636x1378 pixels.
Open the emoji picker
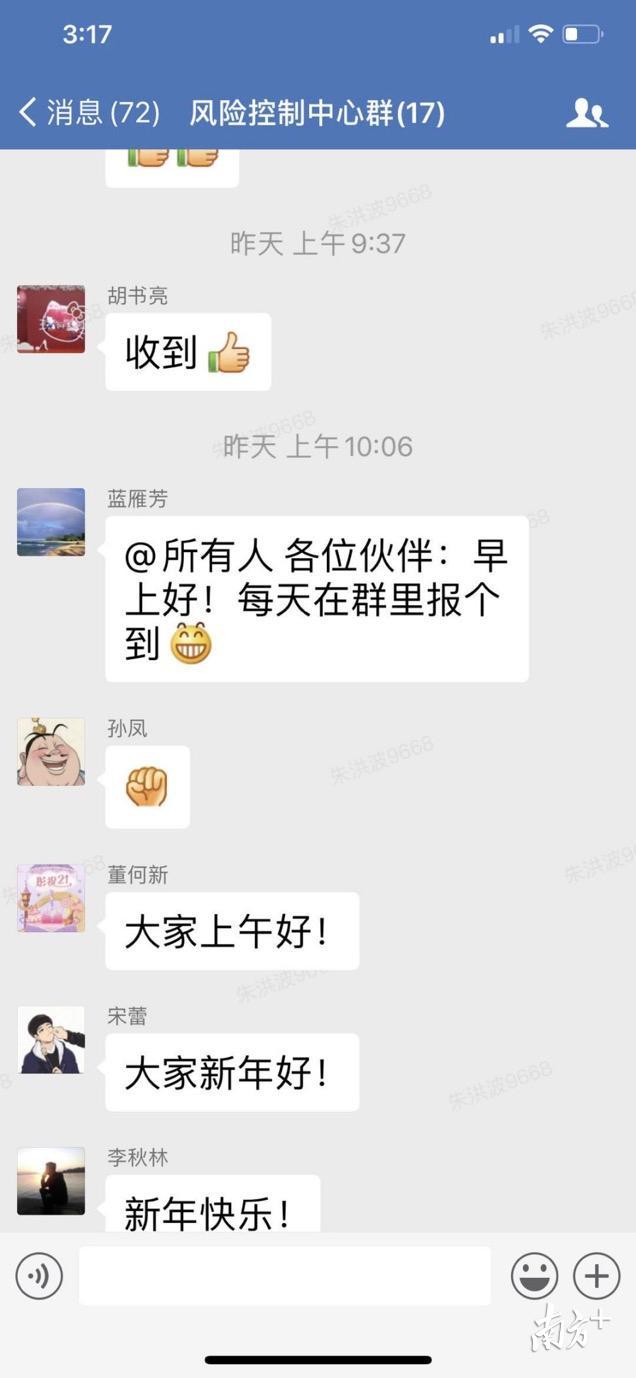(x=535, y=1276)
